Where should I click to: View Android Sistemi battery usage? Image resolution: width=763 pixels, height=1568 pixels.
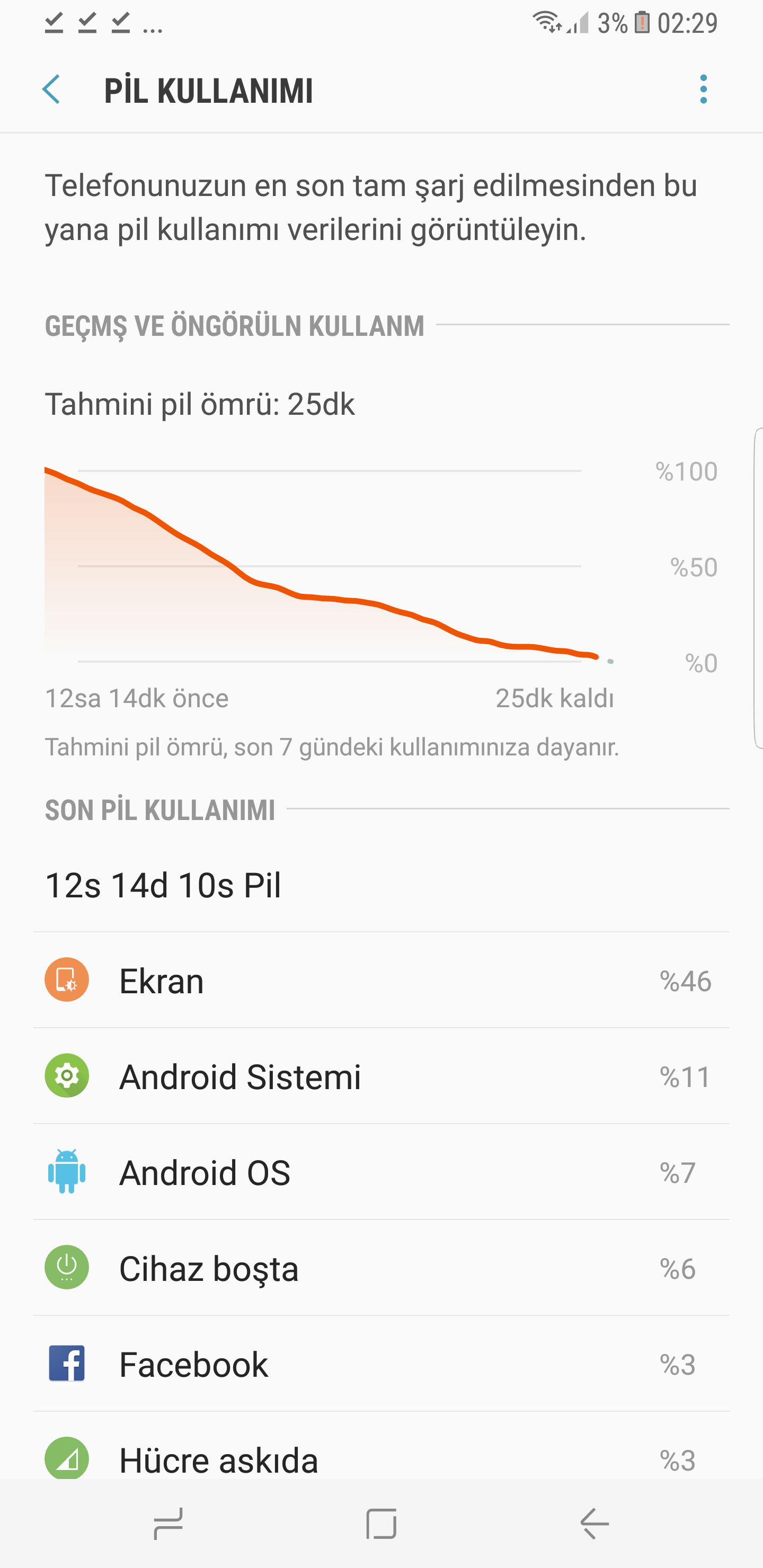coord(381,1076)
